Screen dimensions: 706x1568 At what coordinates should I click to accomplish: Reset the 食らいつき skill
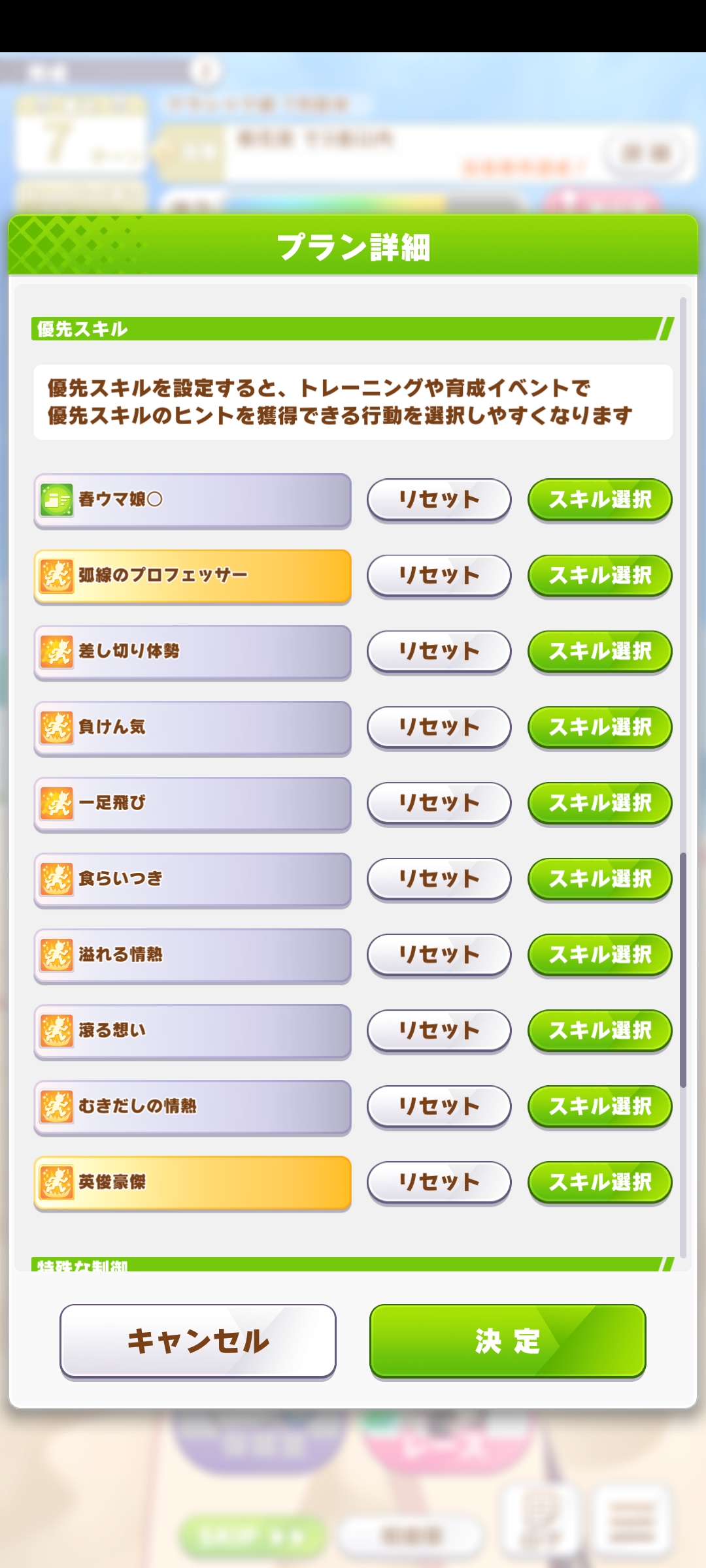[439, 879]
